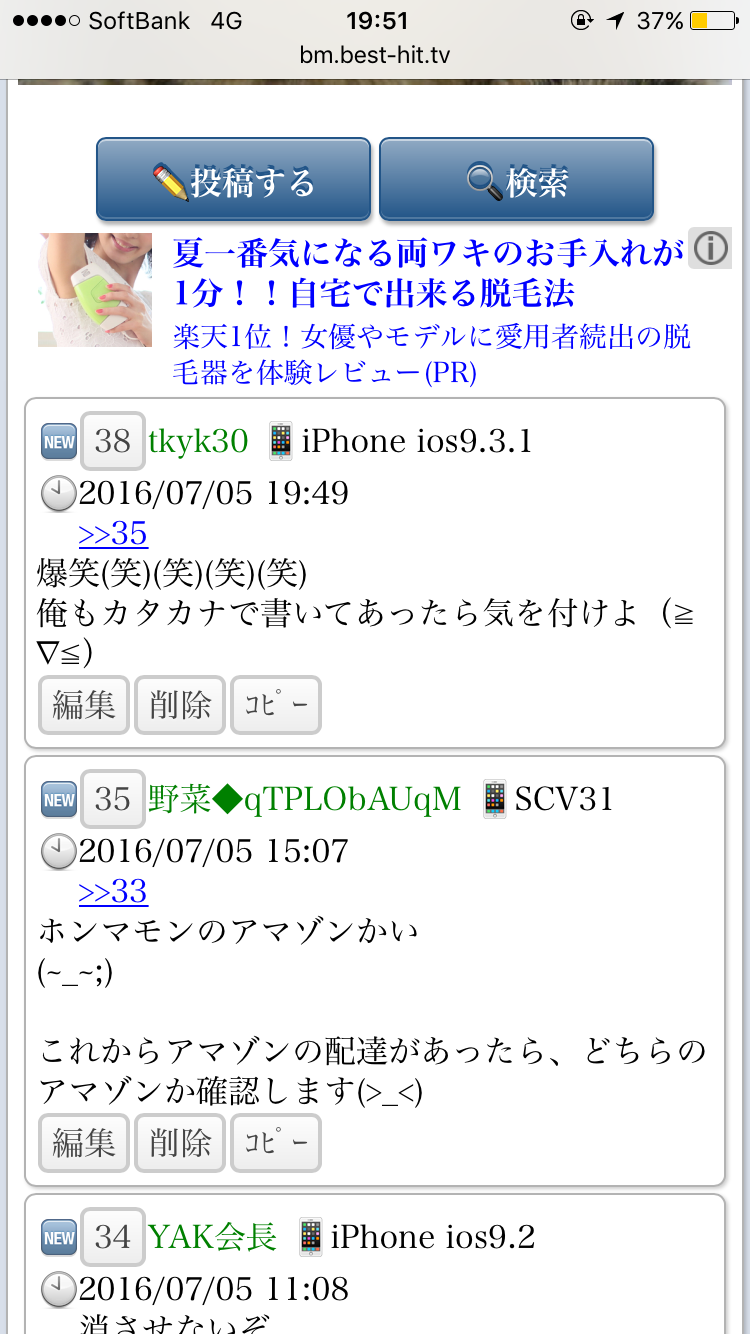The width and height of the screenshot is (750, 1334).
Task: Open the 検索 search button
Action: click(x=516, y=180)
